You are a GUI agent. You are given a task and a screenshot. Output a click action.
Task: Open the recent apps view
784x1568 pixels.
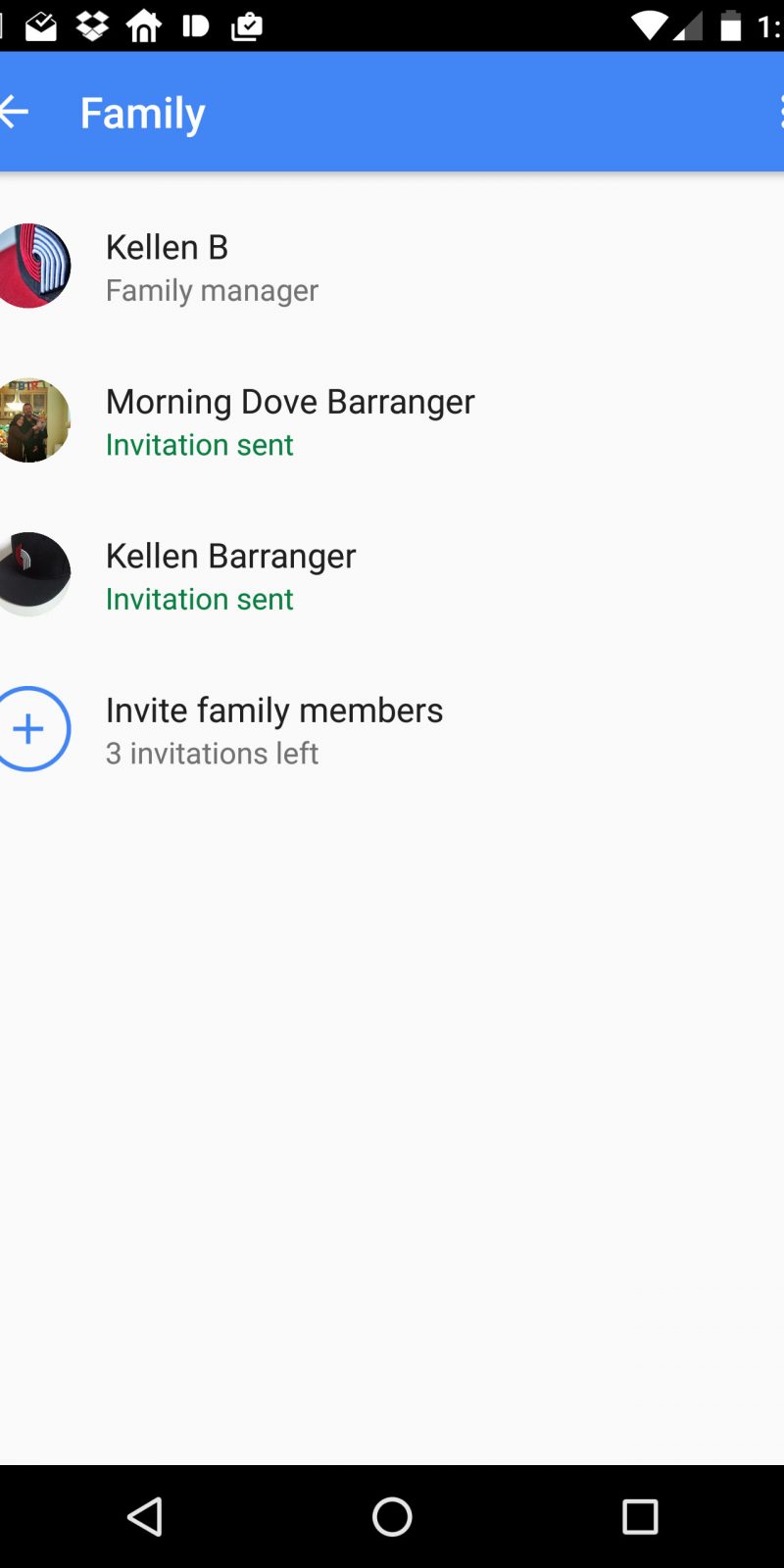(x=640, y=1517)
